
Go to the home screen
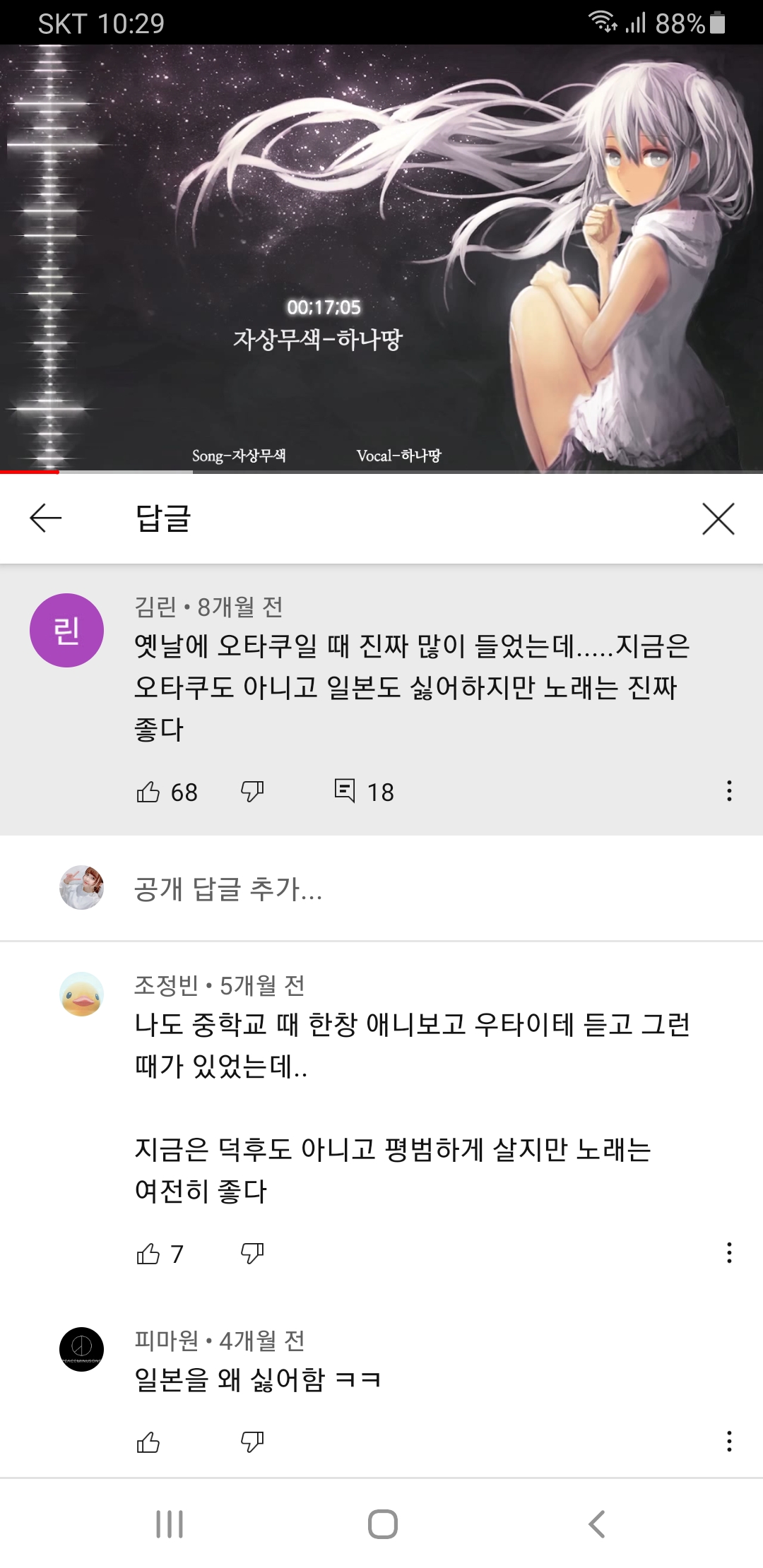(x=382, y=1524)
